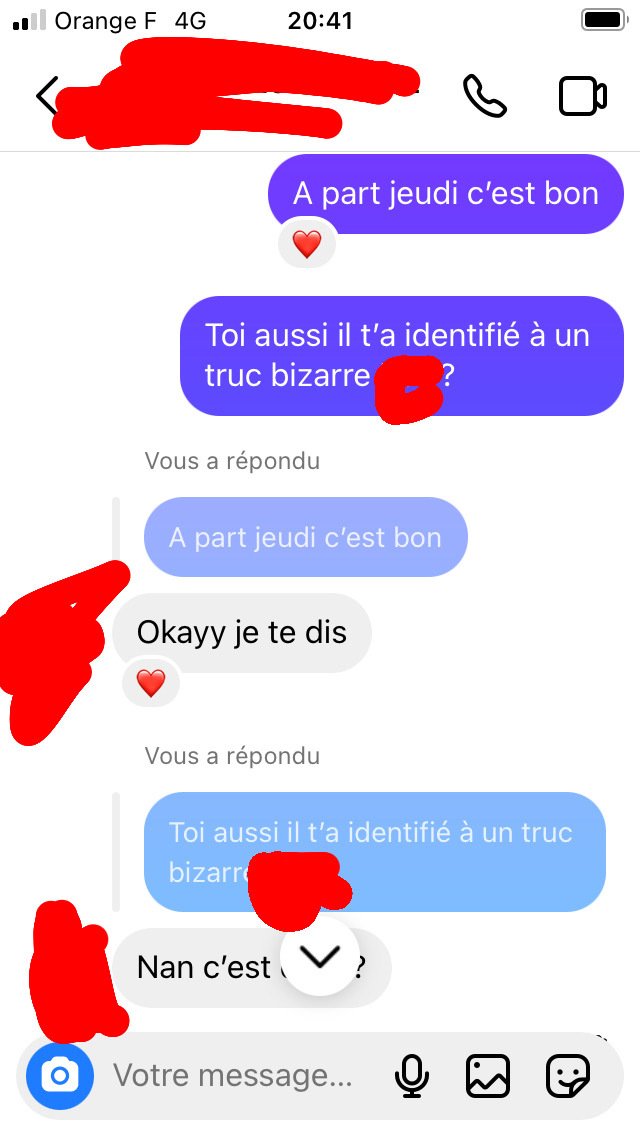The image size is (640, 1136).
Task: Jump to latest messages with down arrow
Action: pyautogui.click(x=320, y=957)
